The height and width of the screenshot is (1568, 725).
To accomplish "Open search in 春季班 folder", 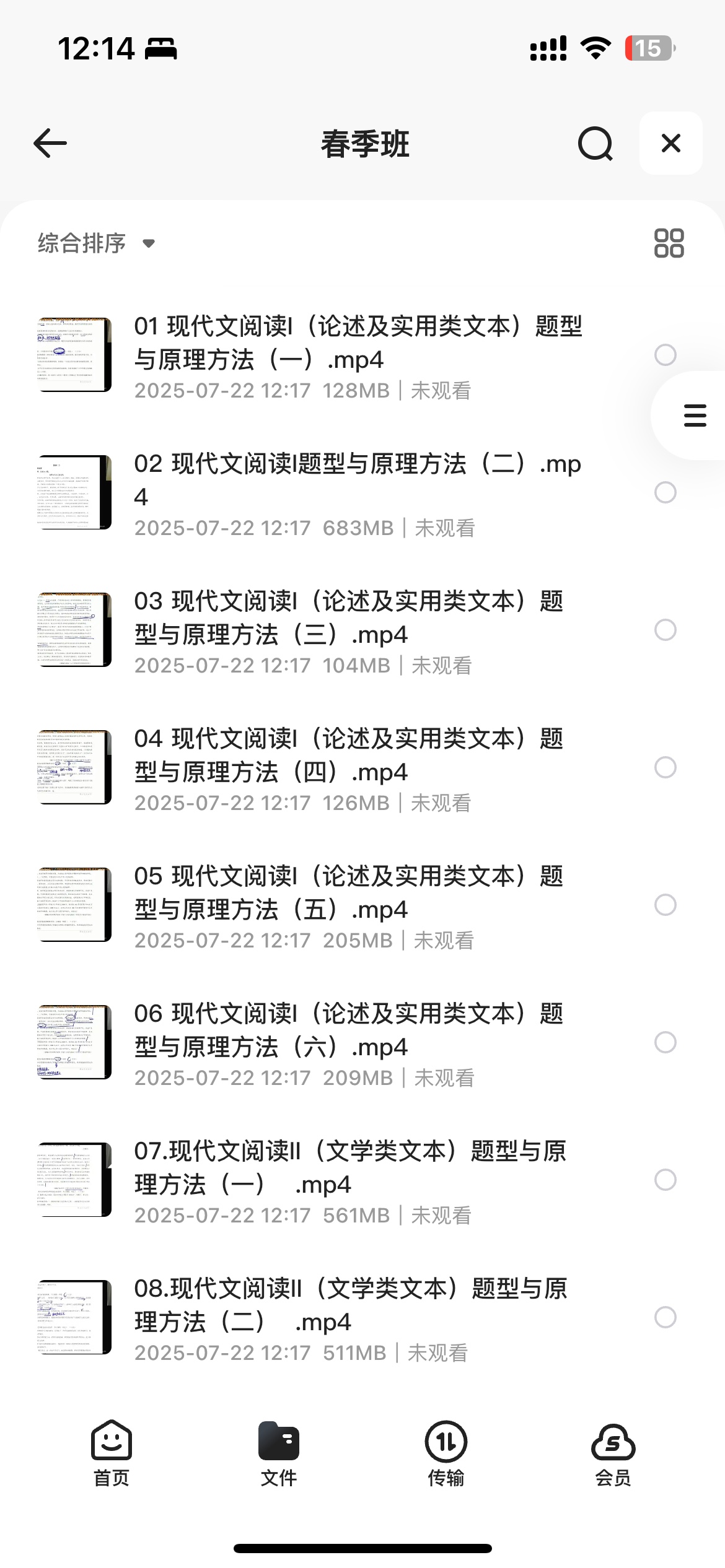I will click(x=595, y=144).
